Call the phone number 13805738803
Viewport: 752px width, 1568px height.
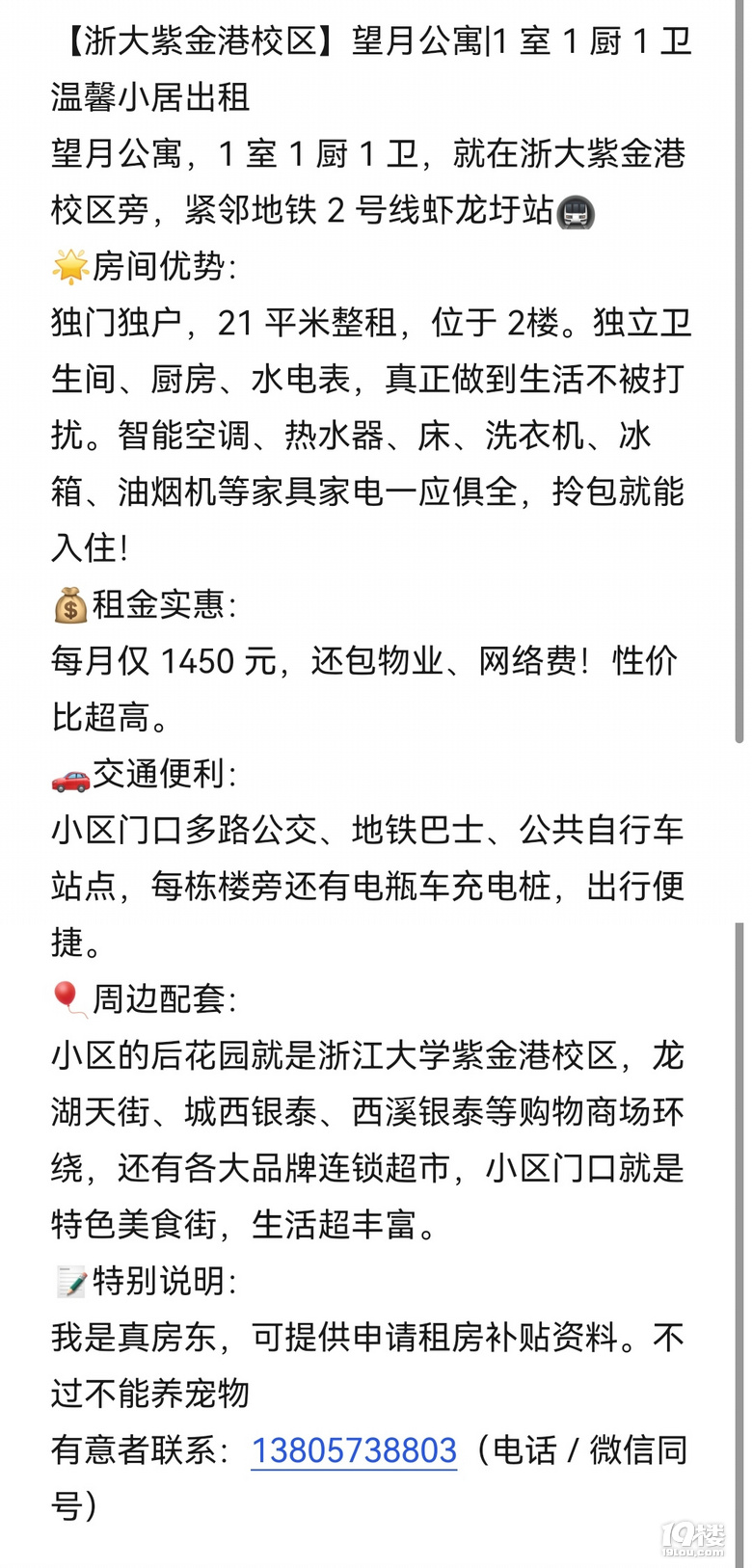pyautogui.click(x=353, y=1449)
